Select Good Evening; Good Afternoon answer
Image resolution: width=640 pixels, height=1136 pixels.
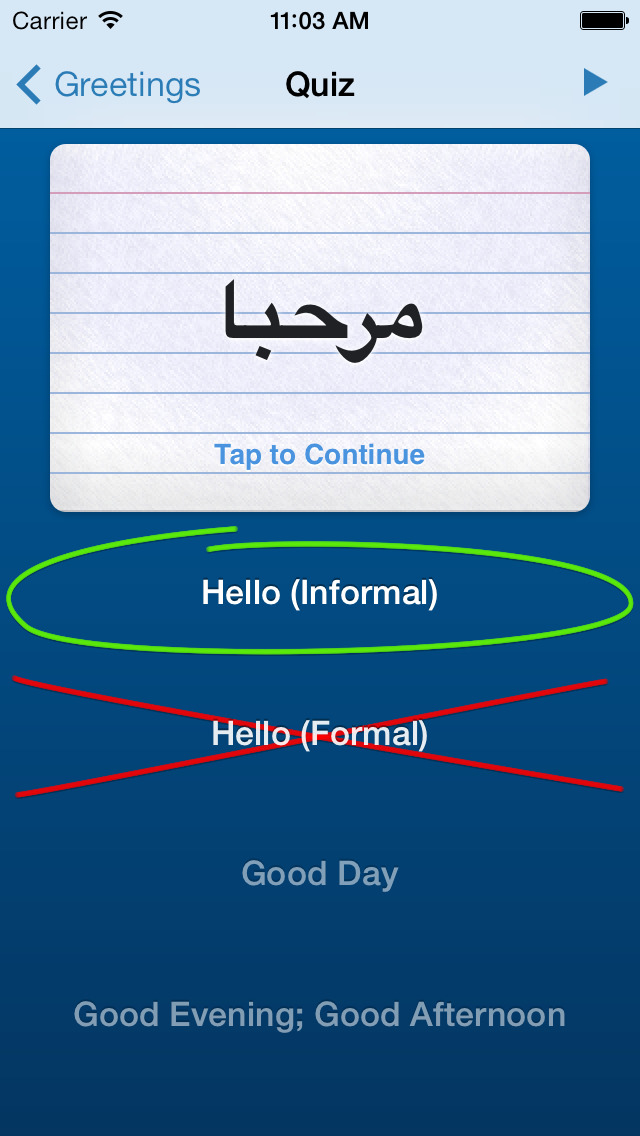coord(320,1015)
